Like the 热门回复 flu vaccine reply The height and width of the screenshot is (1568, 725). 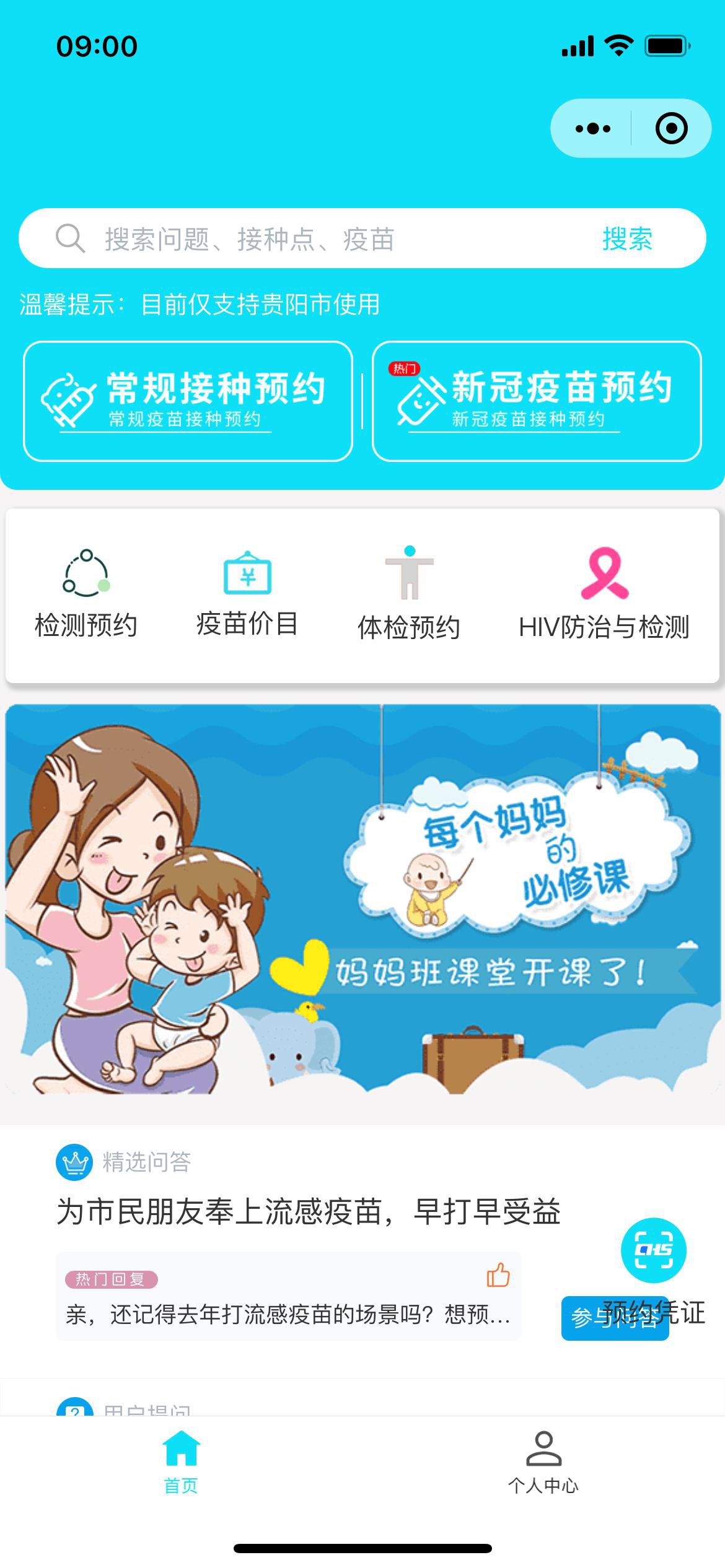coord(498,1276)
